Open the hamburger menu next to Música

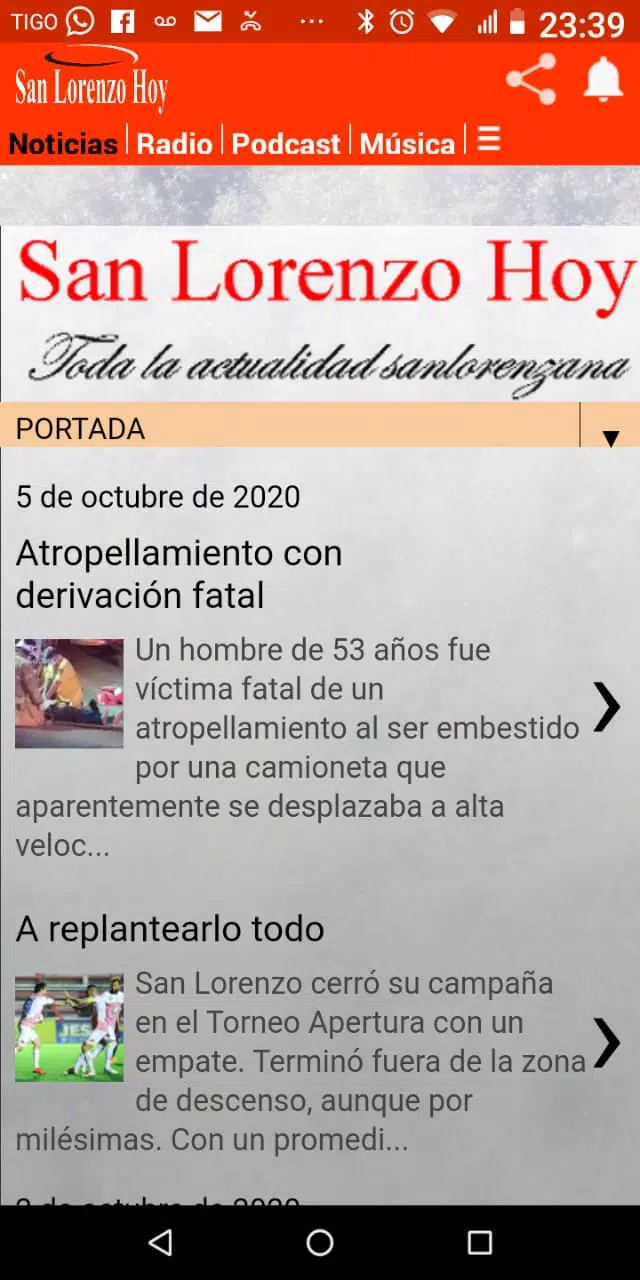pos(488,140)
